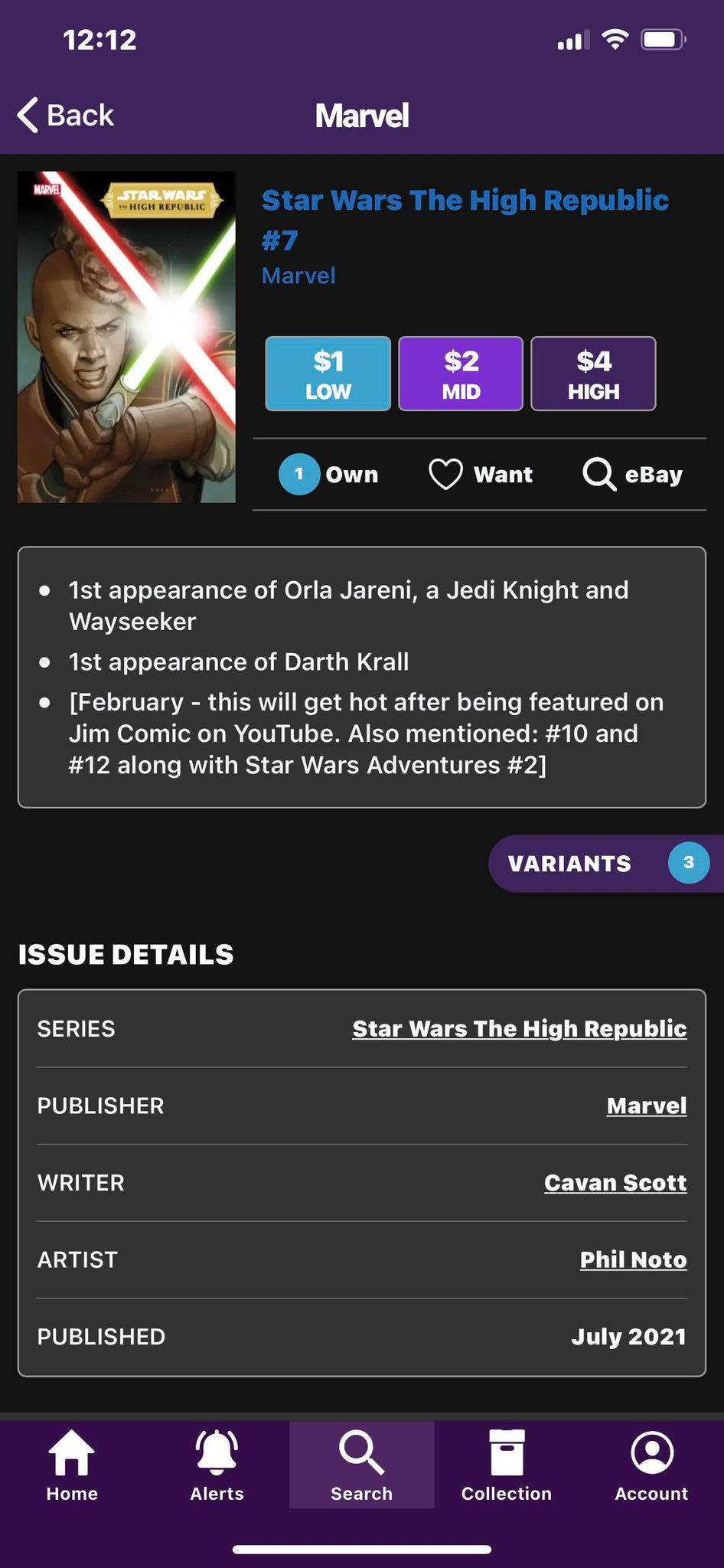Open the Variants list
This screenshot has width=724, height=1568.
[606, 864]
